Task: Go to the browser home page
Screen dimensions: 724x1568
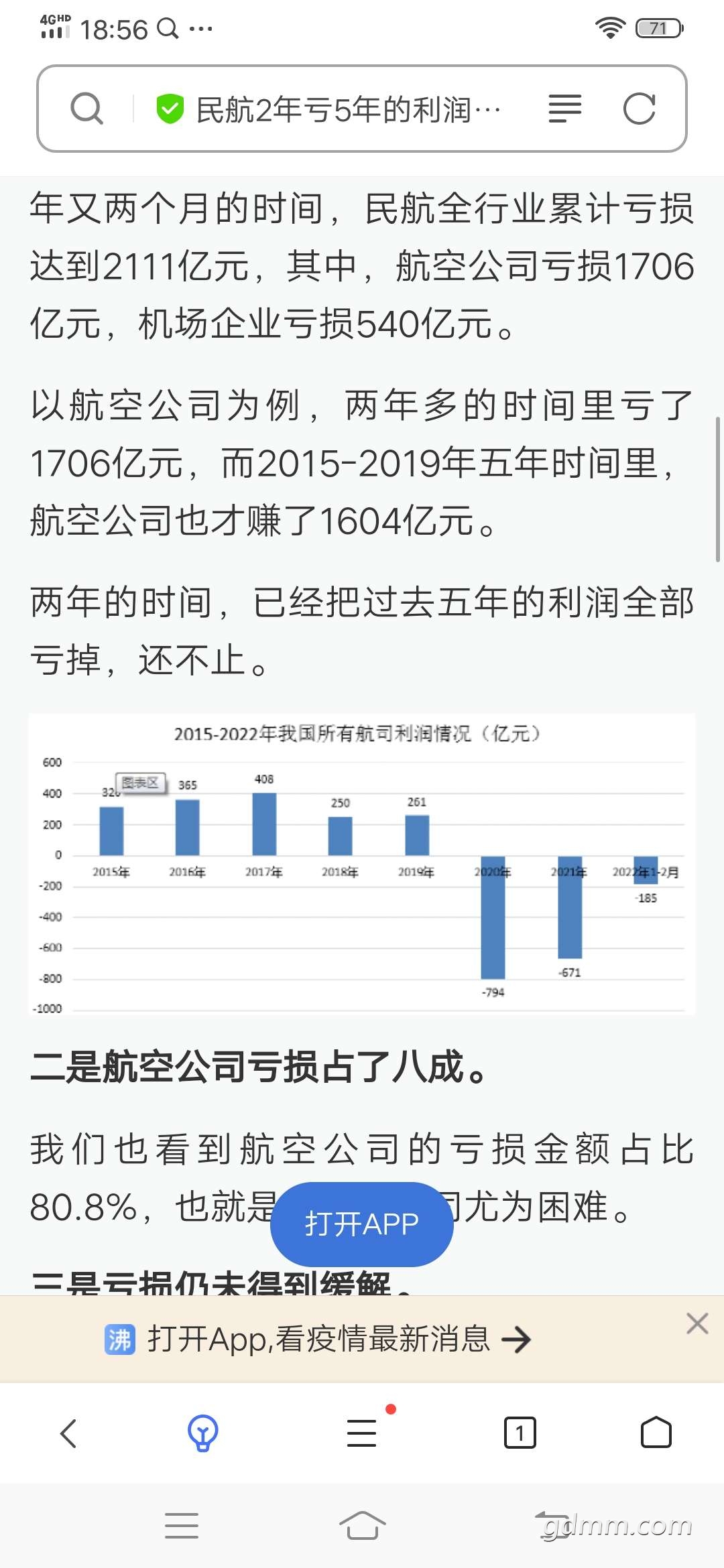Action: pos(656,1433)
